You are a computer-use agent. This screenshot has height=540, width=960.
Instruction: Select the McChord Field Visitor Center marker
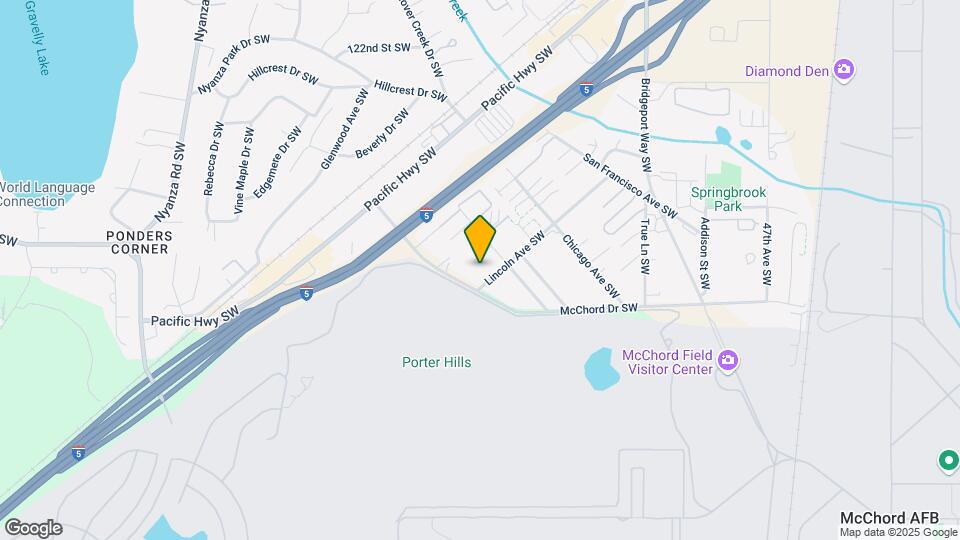728,360
